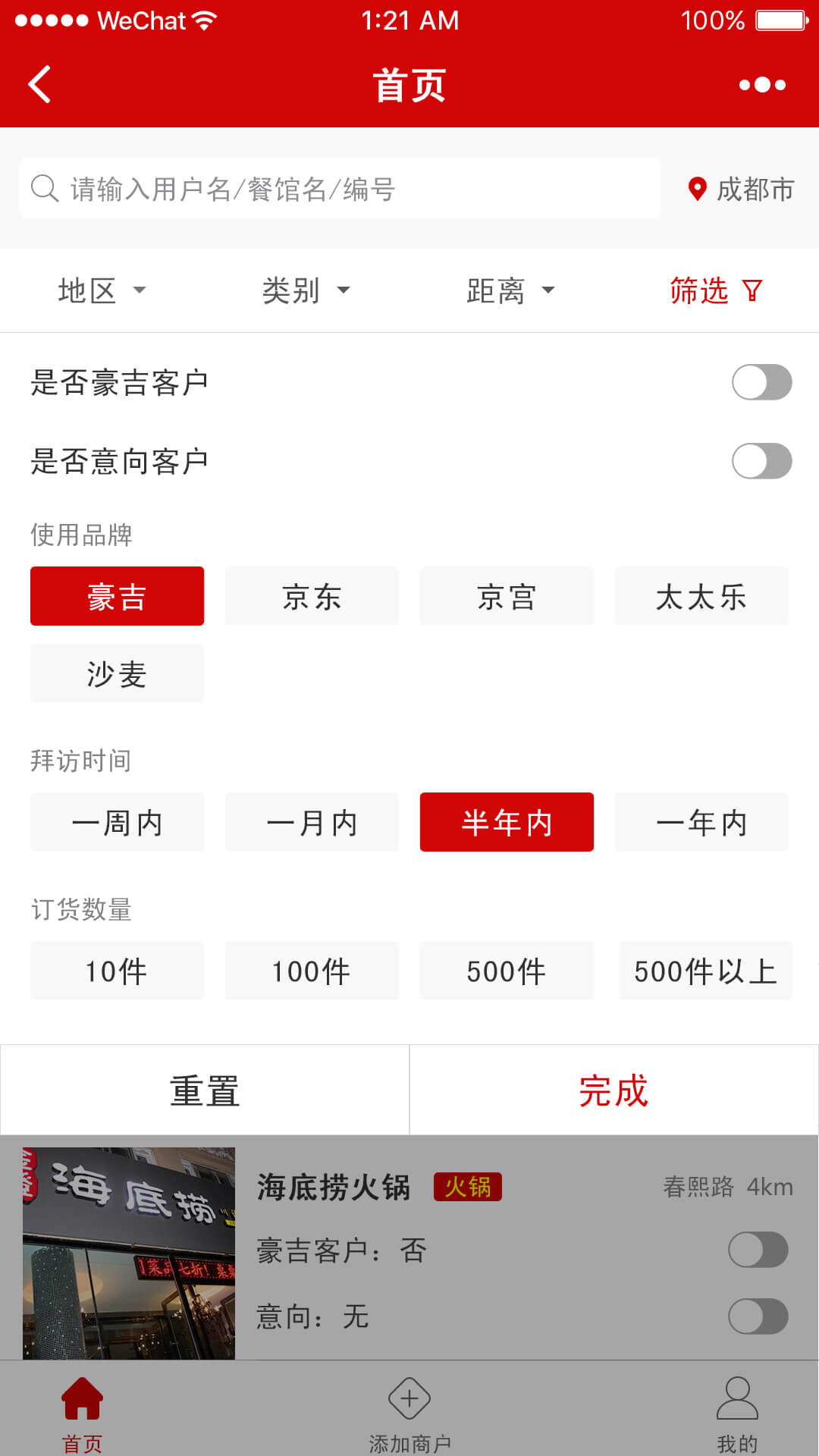Deselect the 豪吉 brand chip
This screenshot has height=1456, width=819.
pyautogui.click(x=117, y=596)
